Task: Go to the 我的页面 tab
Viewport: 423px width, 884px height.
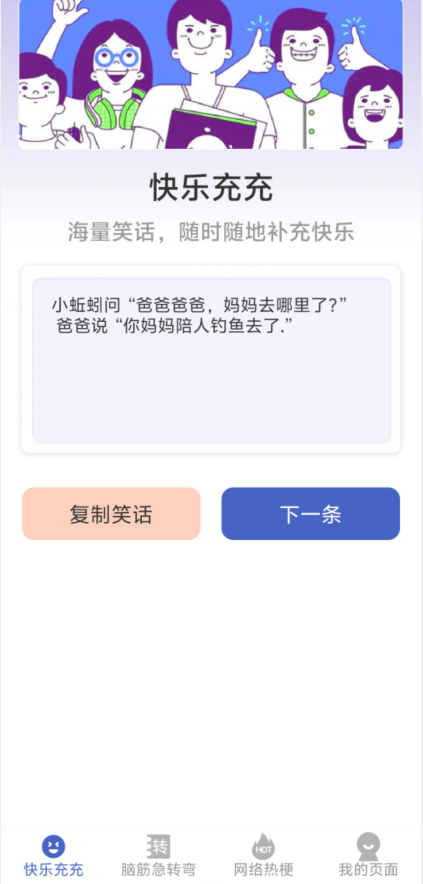Action: tap(368, 856)
